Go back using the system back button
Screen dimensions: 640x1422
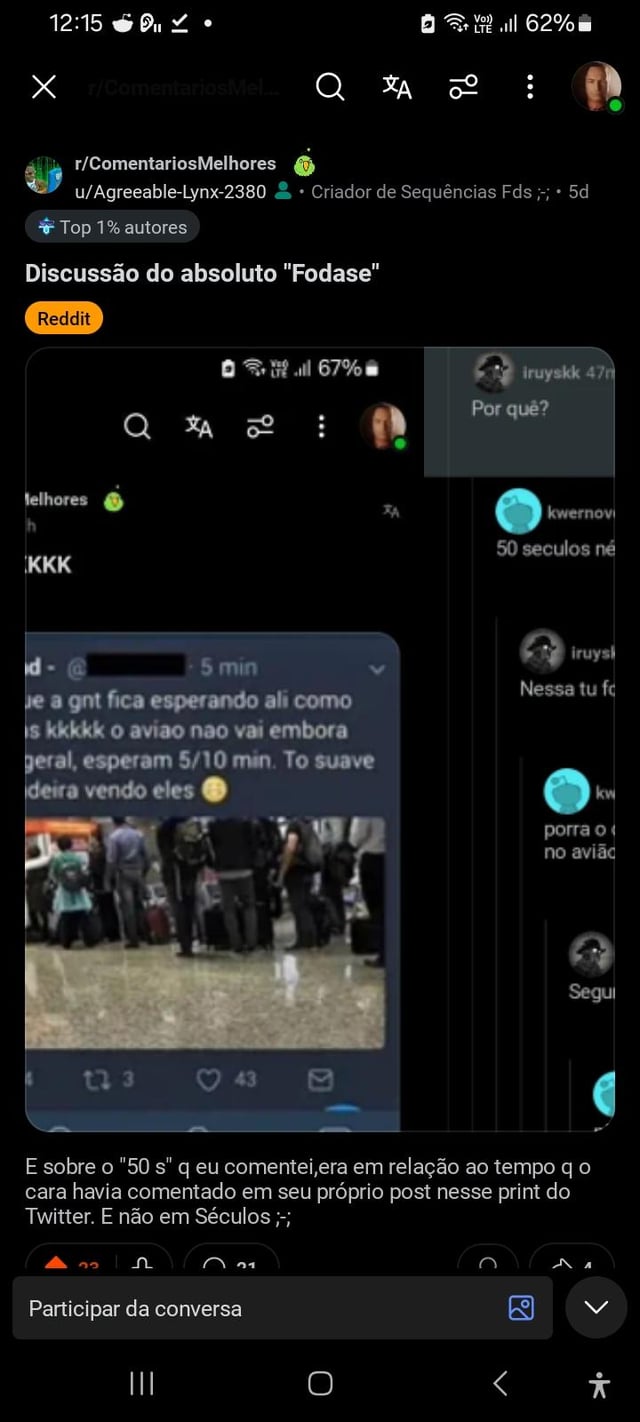click(501, 1383)
